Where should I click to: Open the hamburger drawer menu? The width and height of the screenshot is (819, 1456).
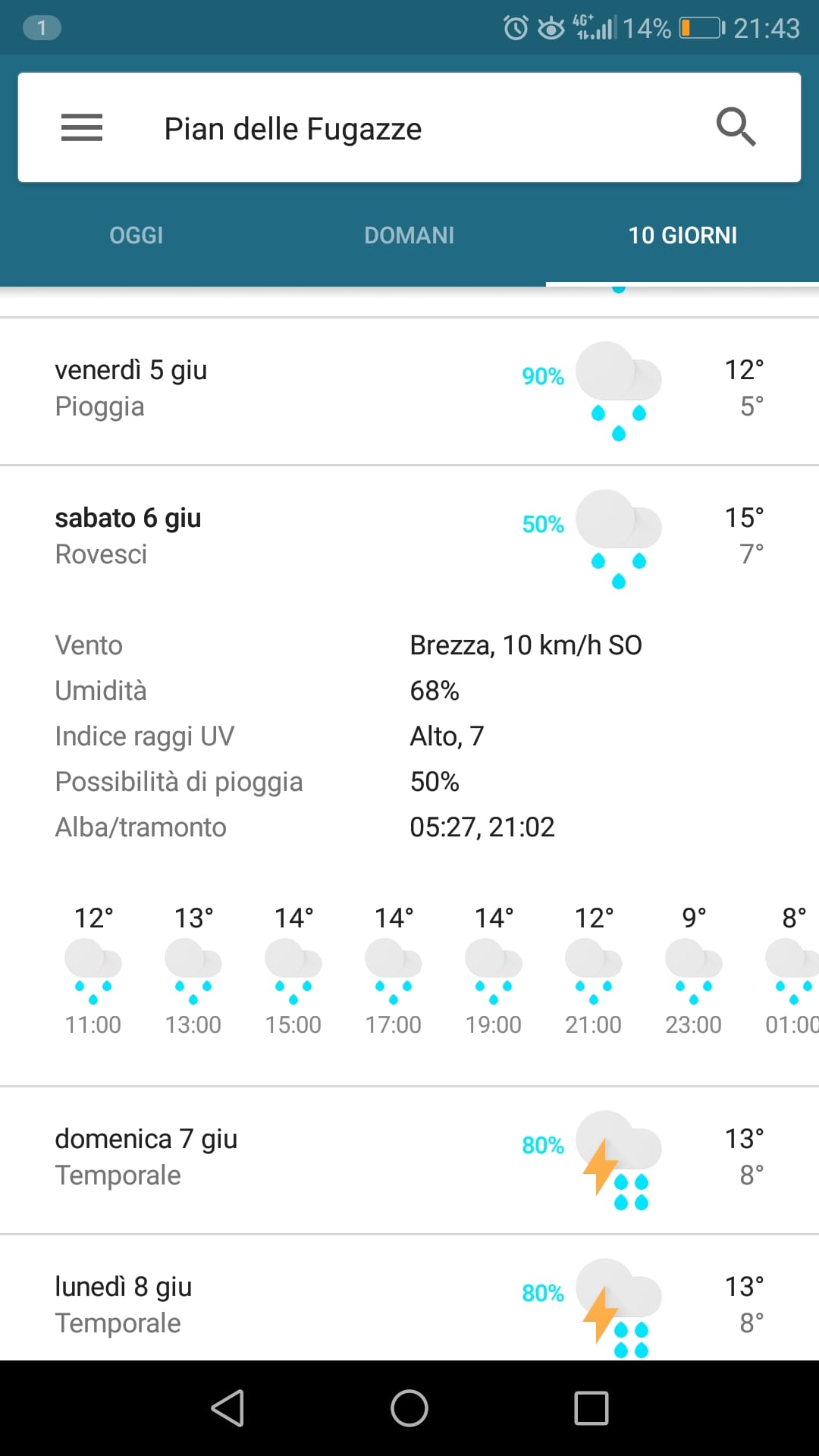click(82, 127)
